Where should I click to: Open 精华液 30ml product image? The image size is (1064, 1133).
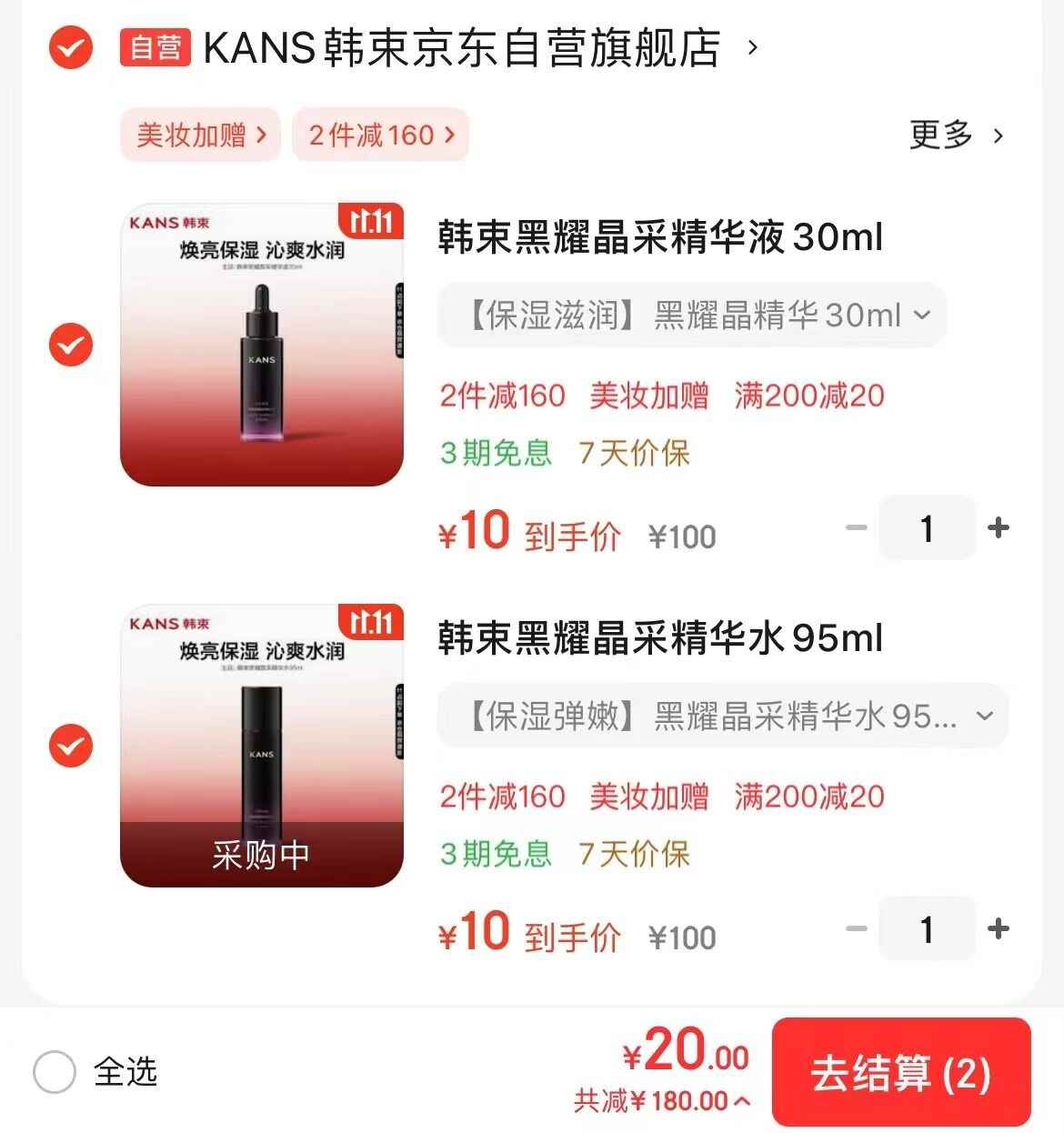262,345
